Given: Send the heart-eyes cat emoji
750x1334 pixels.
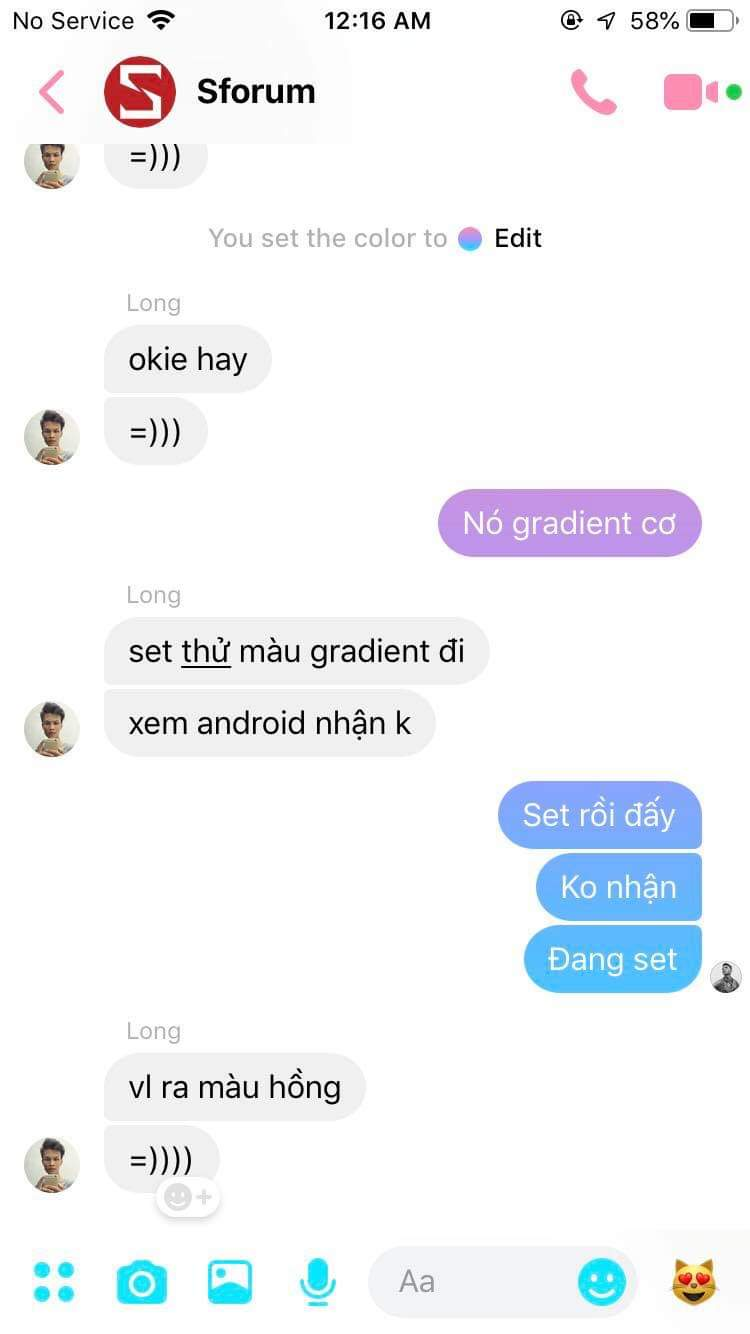Looking at the screenshot, I should point(694,1281).
